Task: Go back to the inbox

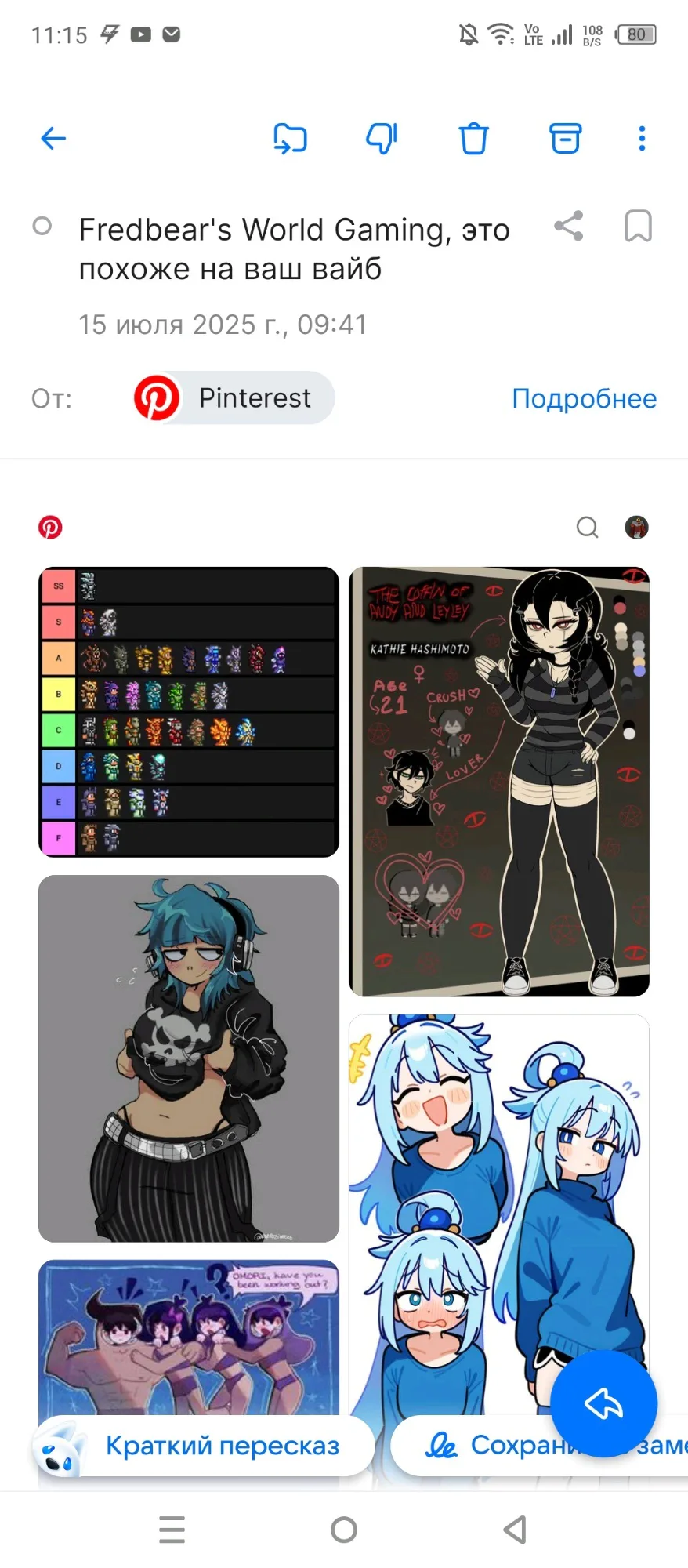Action: (53, 139)
